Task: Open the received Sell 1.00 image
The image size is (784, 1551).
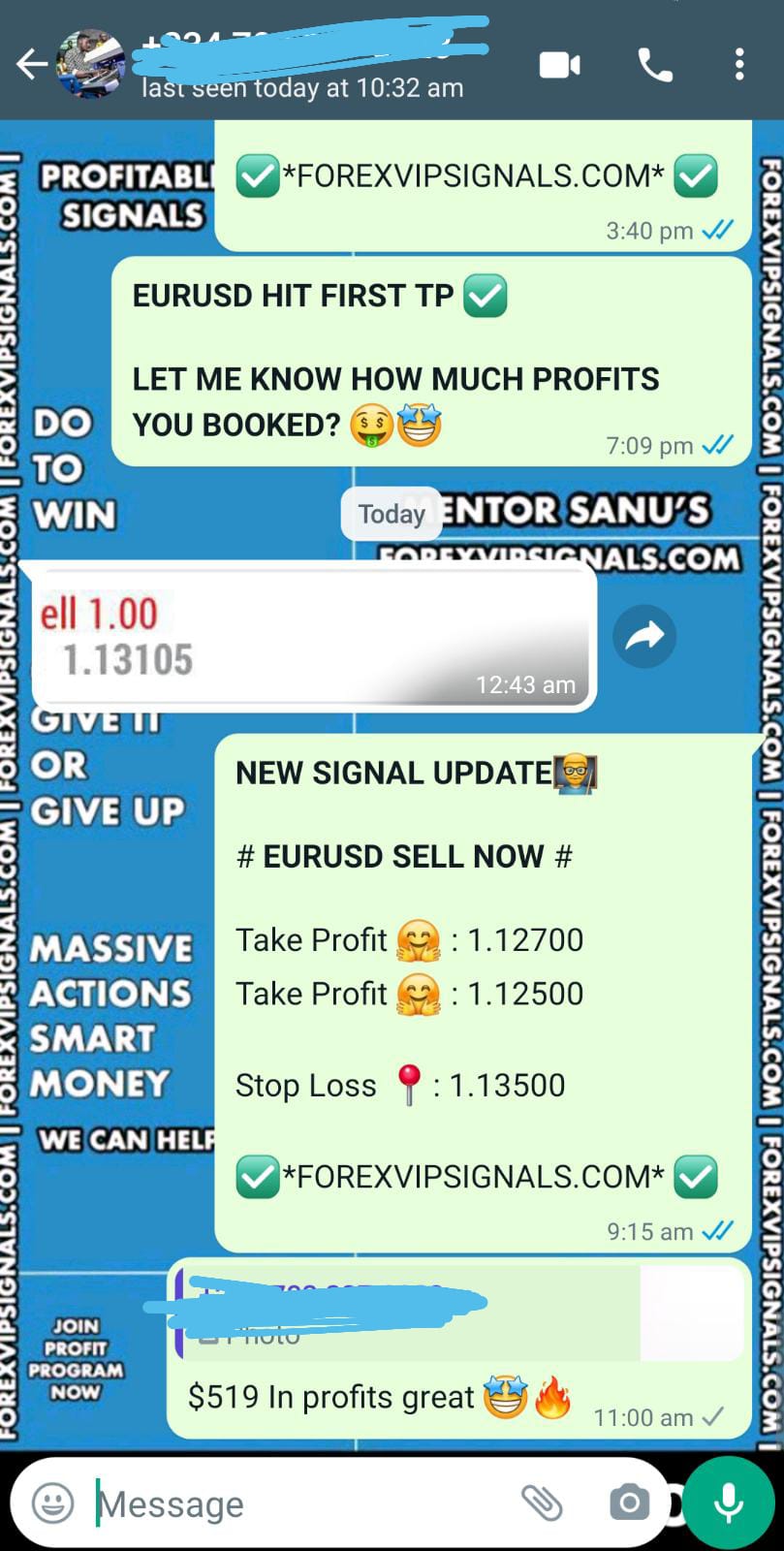Action: pos(312,637)
